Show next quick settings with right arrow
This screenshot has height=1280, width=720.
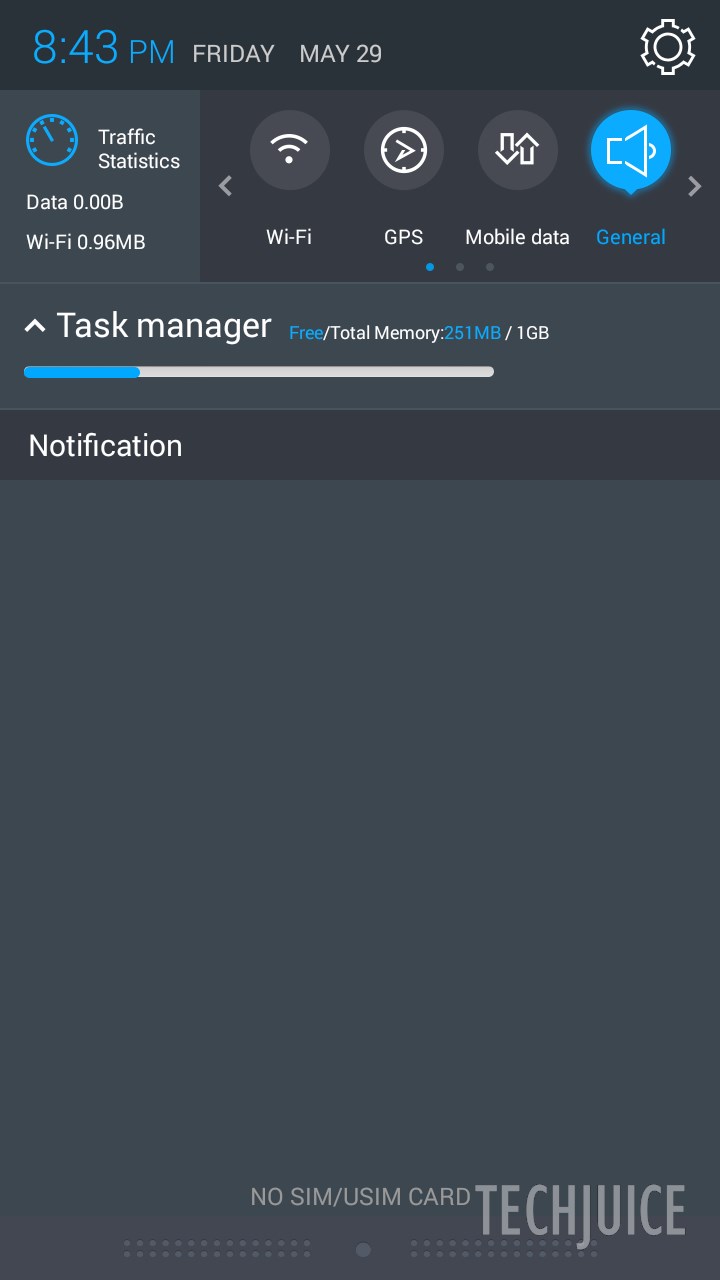point(695,186)
